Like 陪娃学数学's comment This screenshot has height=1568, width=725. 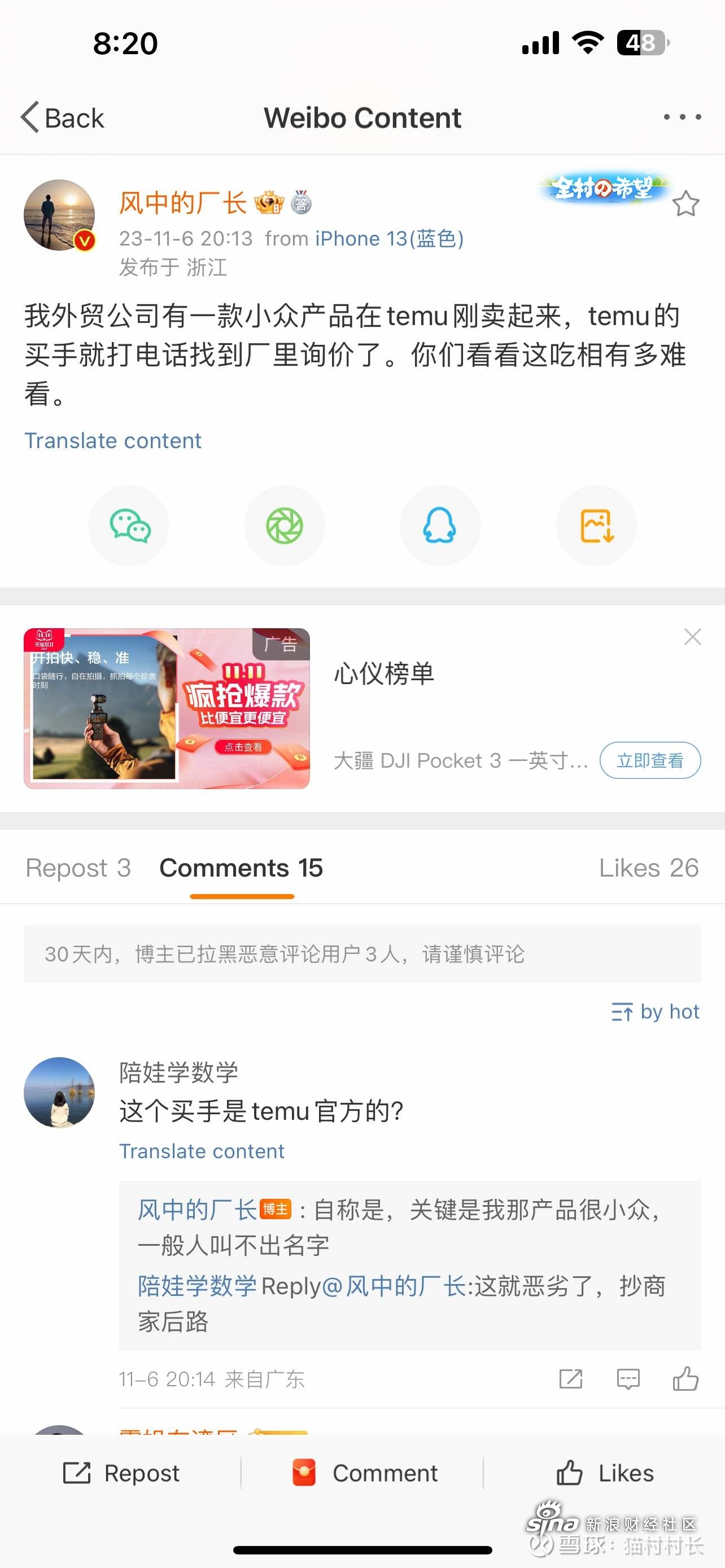(685, 1379)
